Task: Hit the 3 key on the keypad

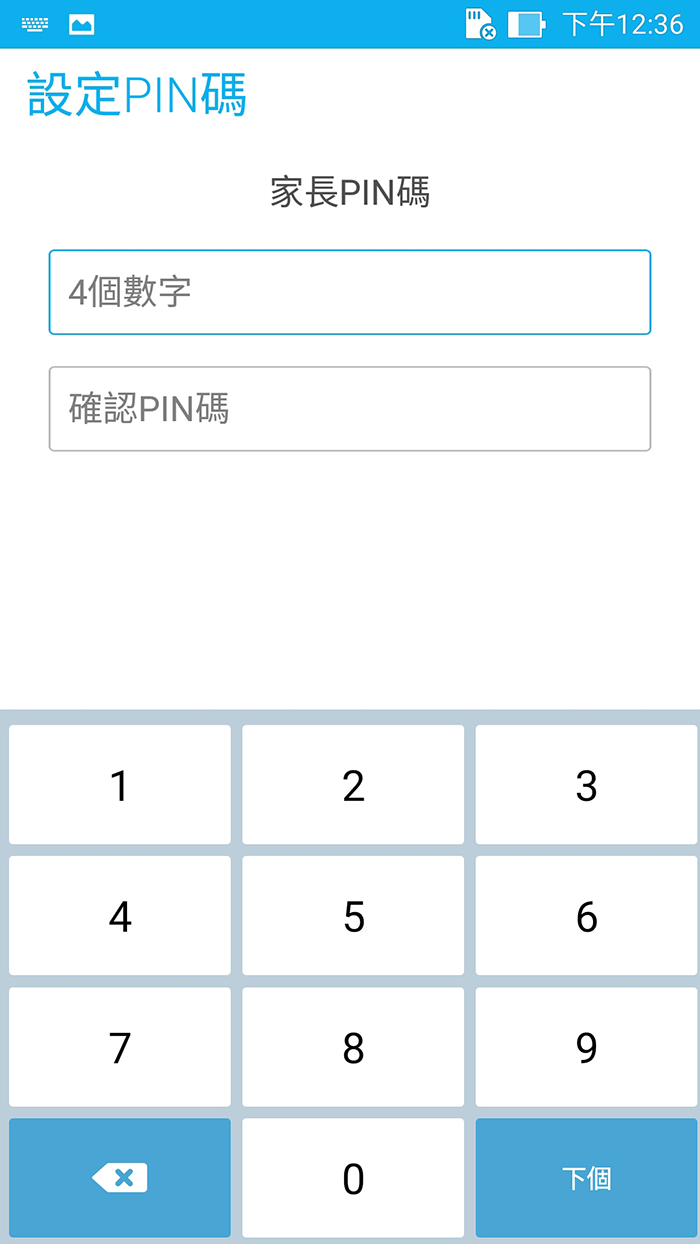Action: point(586,785)
